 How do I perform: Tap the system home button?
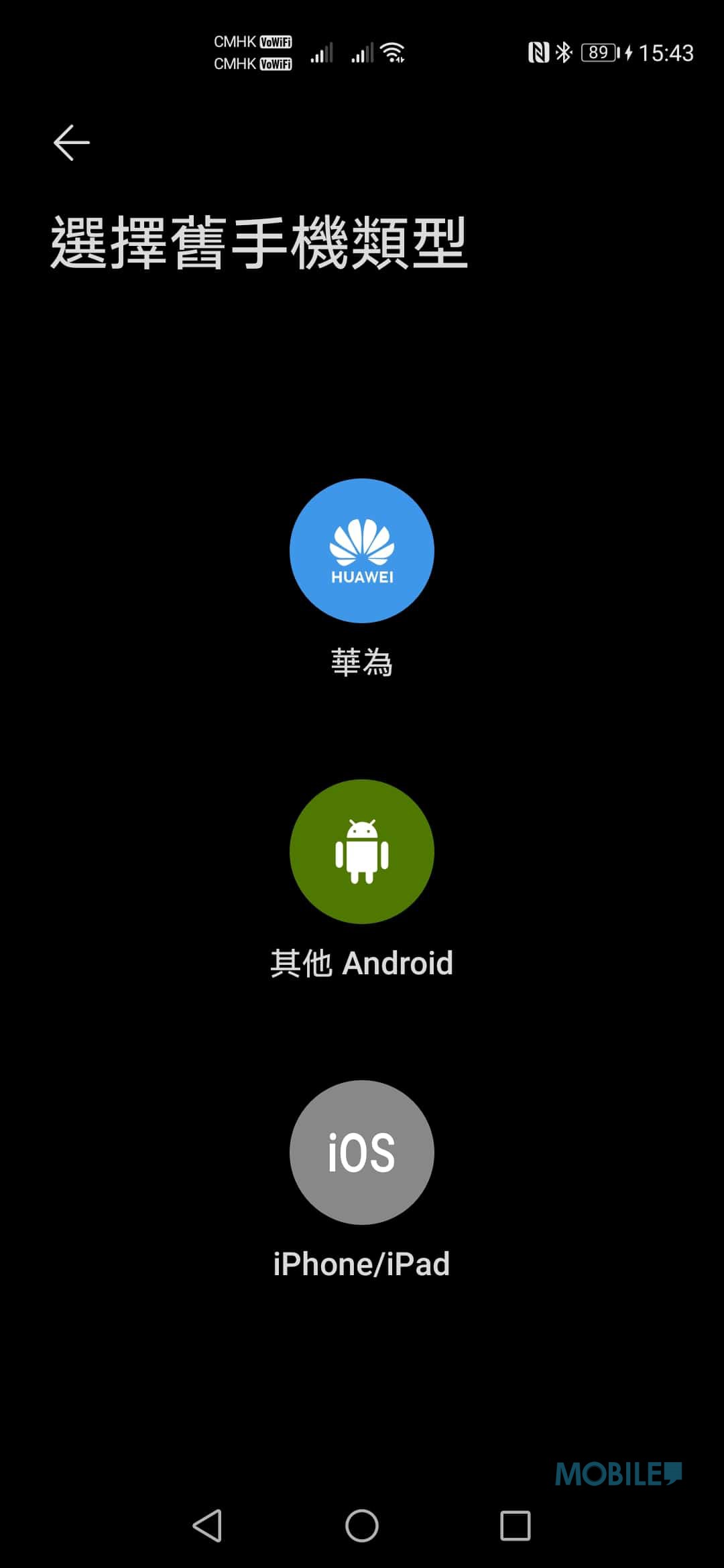click(x=362, y=1526)
